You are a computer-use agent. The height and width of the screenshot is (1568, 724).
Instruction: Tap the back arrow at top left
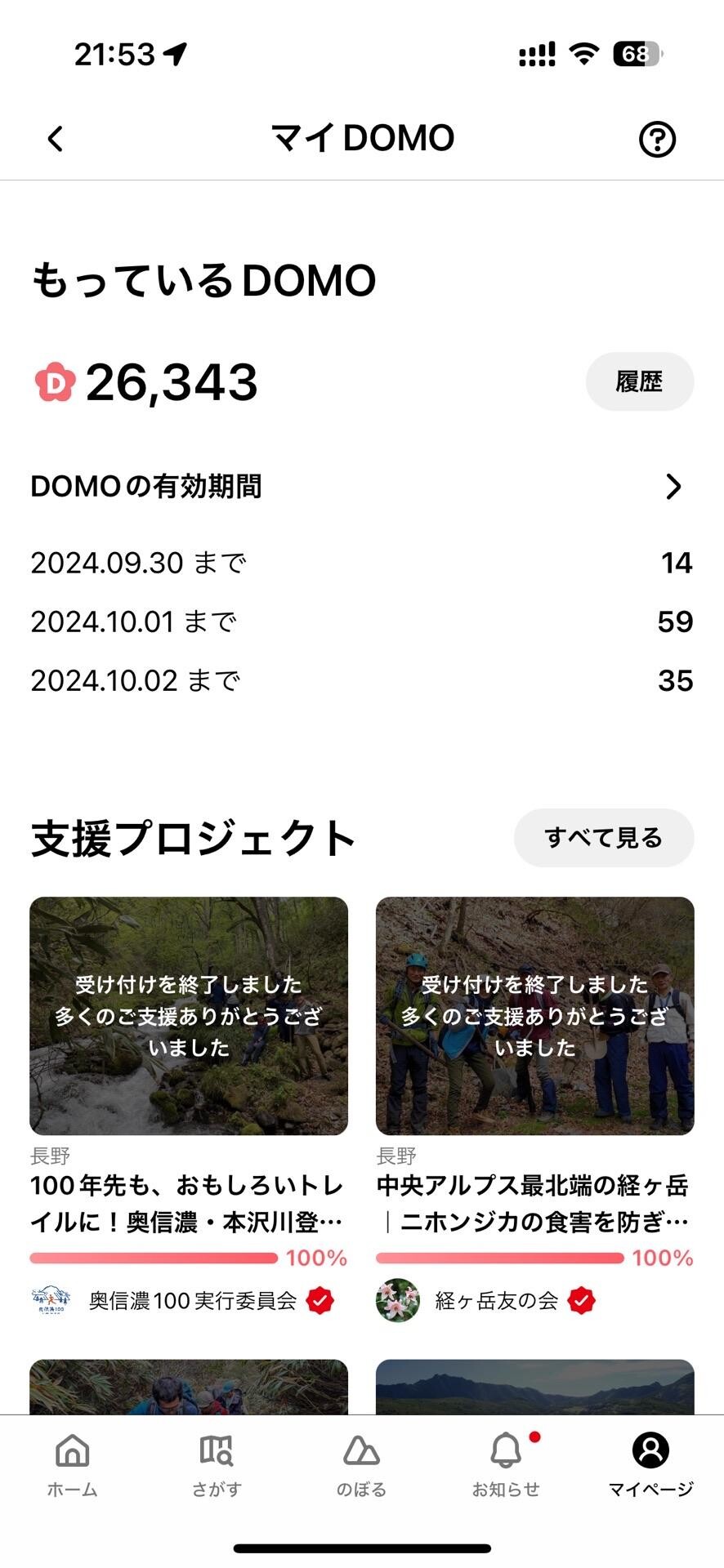tap(55, 138)
